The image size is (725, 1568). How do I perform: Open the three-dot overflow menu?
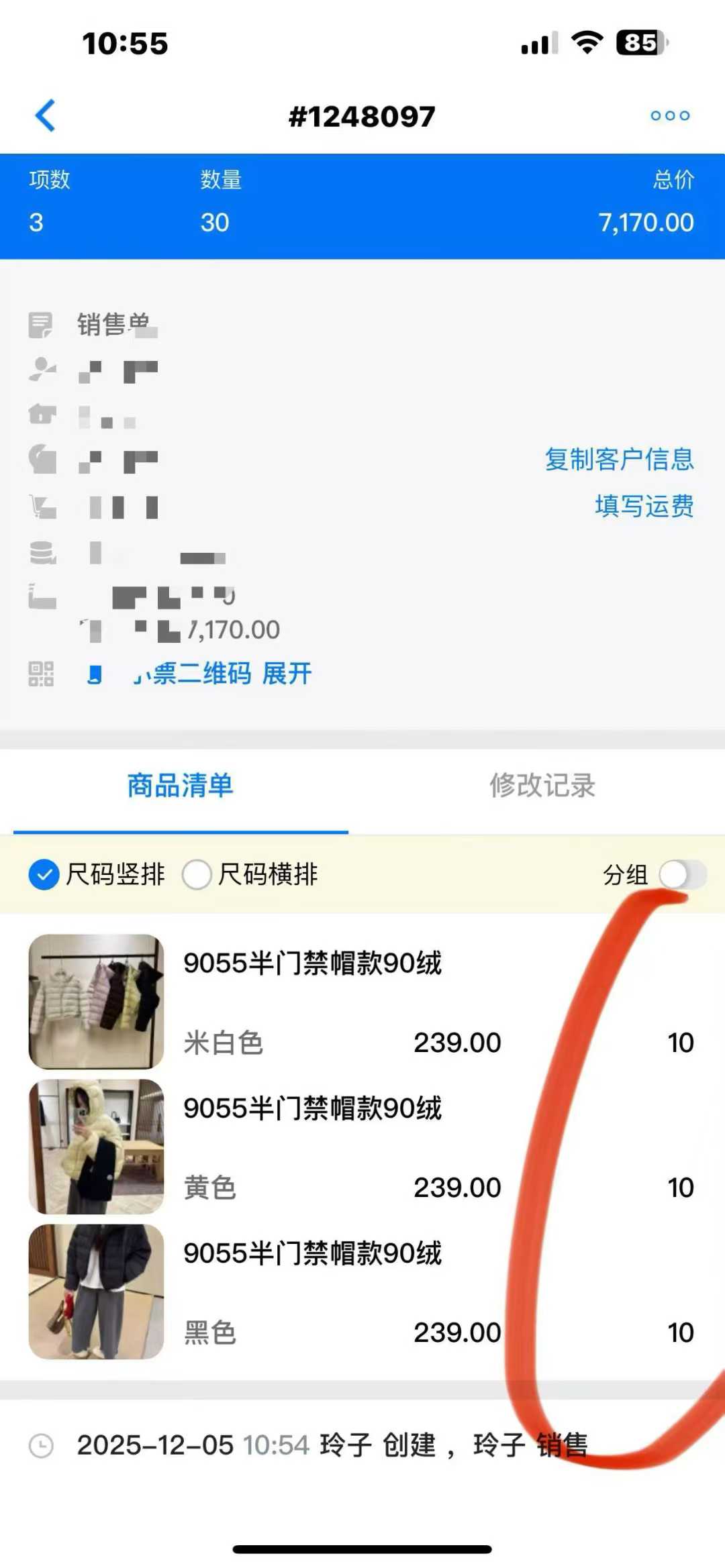[669, 115]
